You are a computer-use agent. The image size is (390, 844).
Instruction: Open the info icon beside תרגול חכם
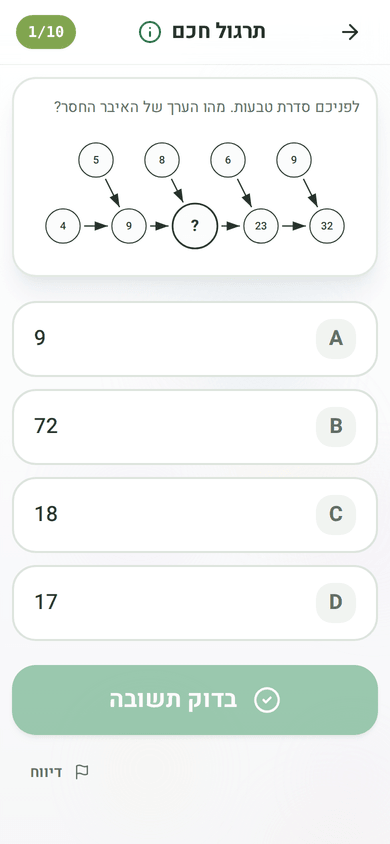tap(150, 32)
